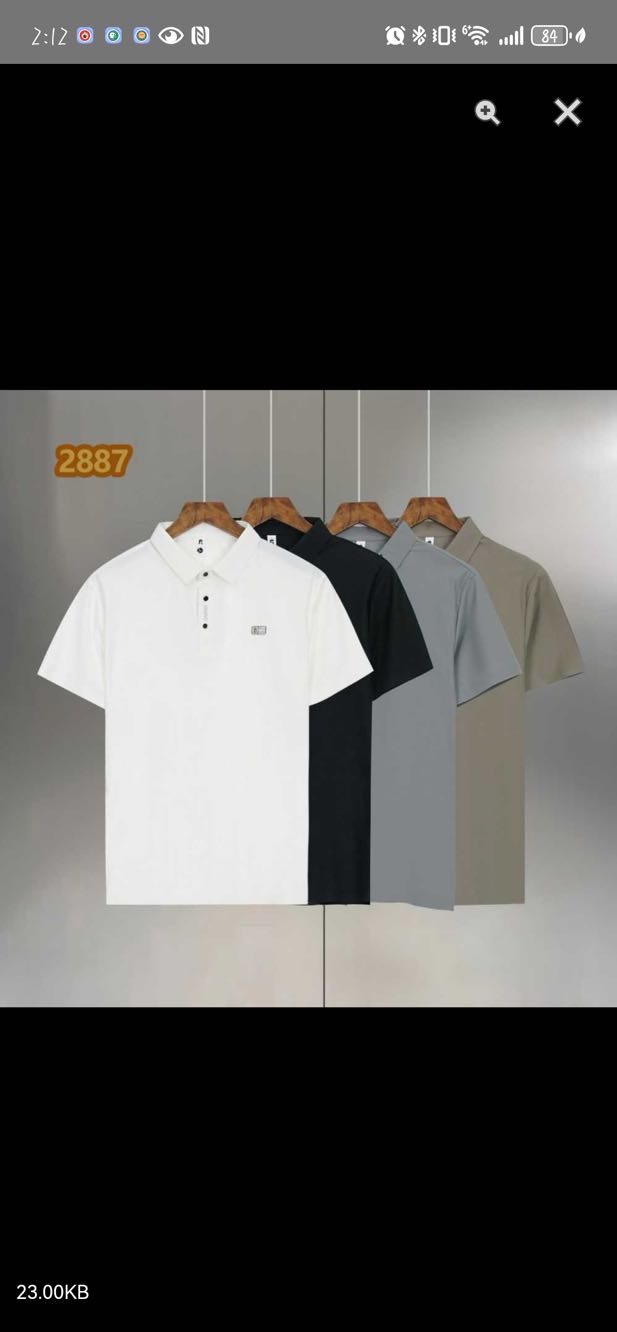The width and height of the screenshot is (617, 1332).
Task: Zoom into the polo shirt image
Action: pyautogui.click(x=487, y=112)
